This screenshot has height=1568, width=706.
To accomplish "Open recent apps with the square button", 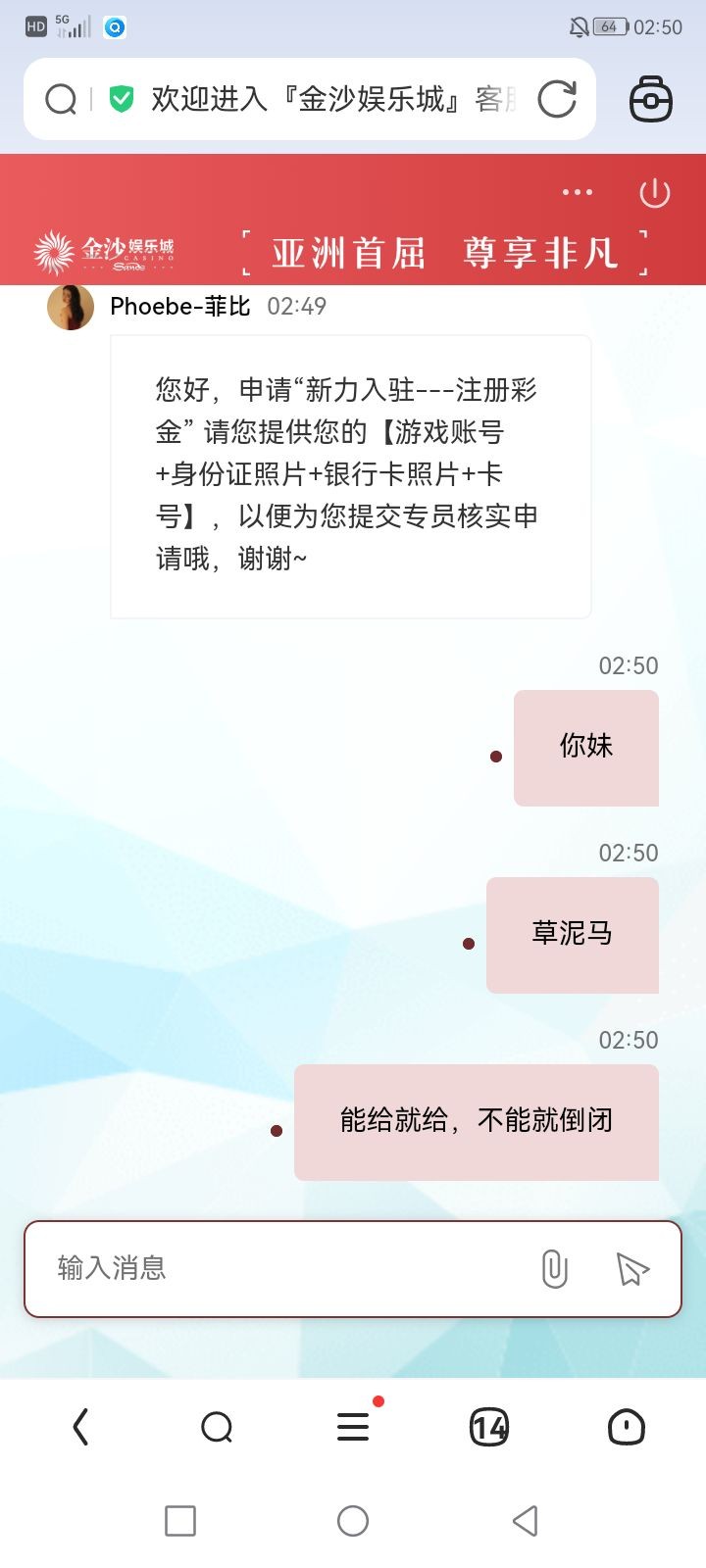I will tap(180, 1521).
